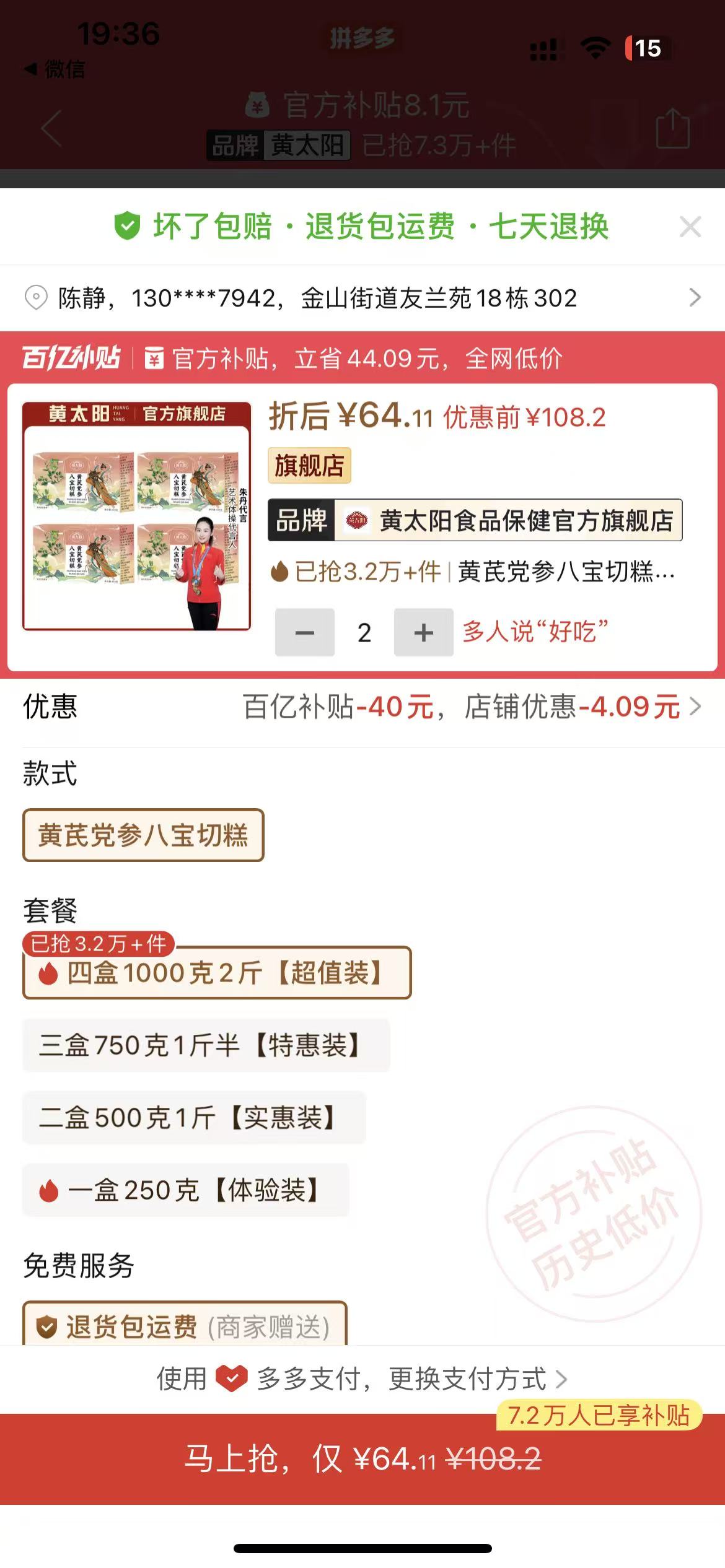The height and width of the screenshot is (1568, 725).
Task: Tap 马上抢 to buy for ¥64.11
Action: click(x=362, y=1458)
